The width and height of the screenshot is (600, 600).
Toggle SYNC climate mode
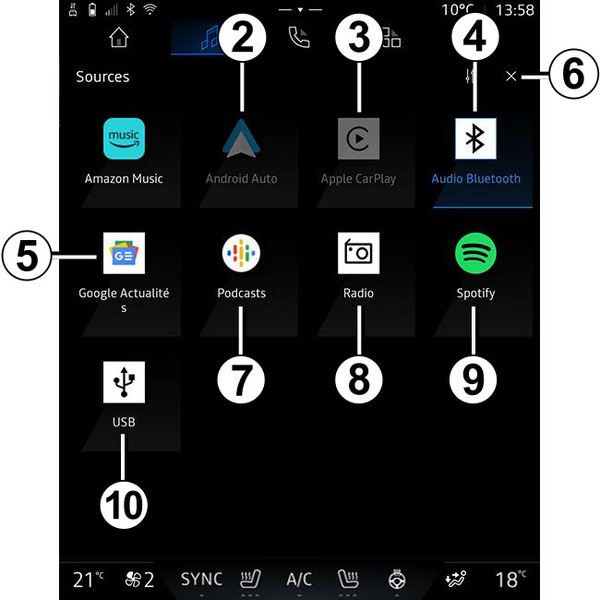(201, 579)
